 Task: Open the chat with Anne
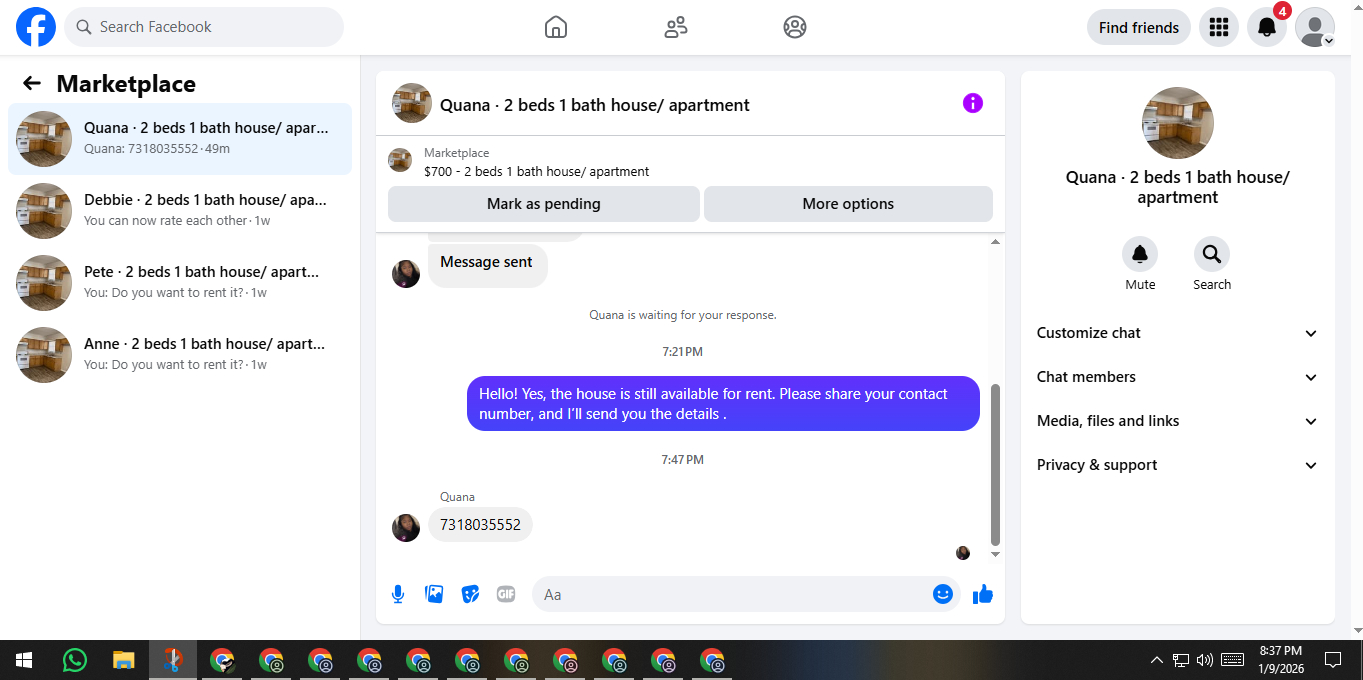(x=180, y=355)
